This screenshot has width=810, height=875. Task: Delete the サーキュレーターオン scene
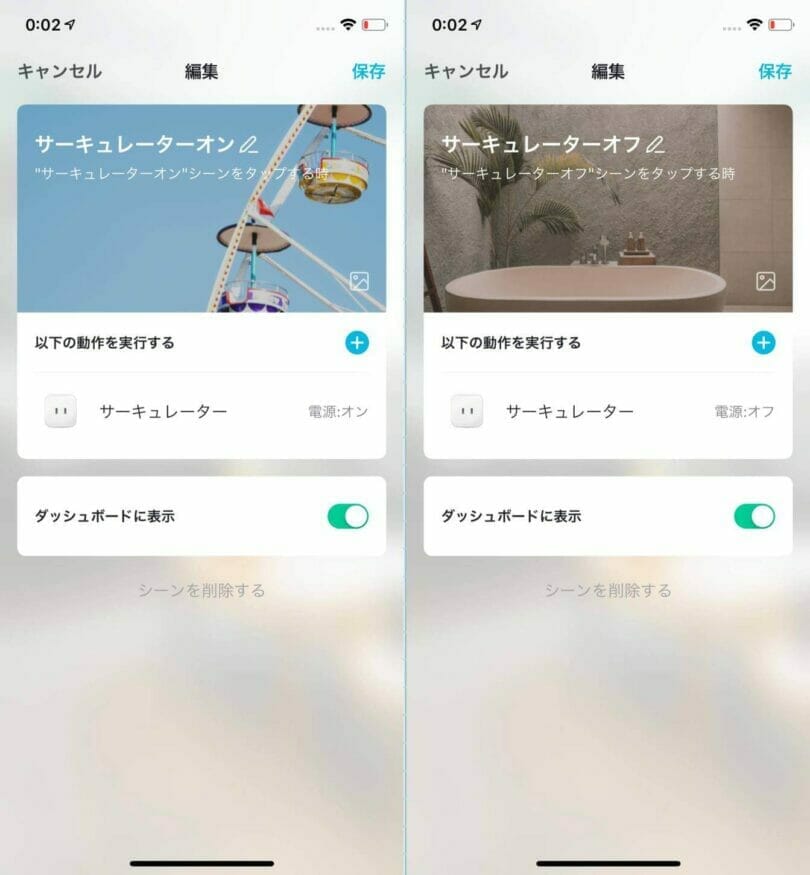pyautogui.click(x=201, y=590)
